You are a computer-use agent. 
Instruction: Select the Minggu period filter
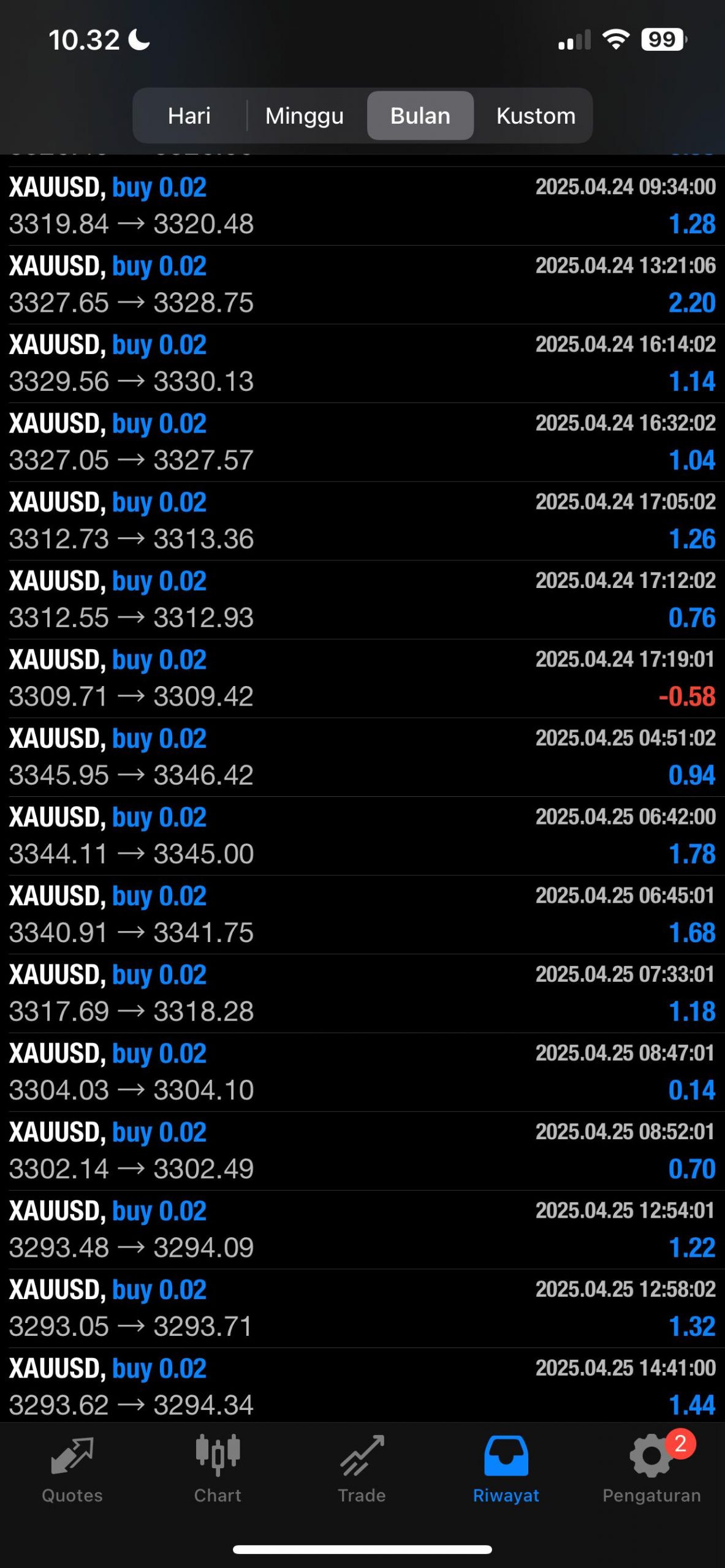click(x=305, y=116)
